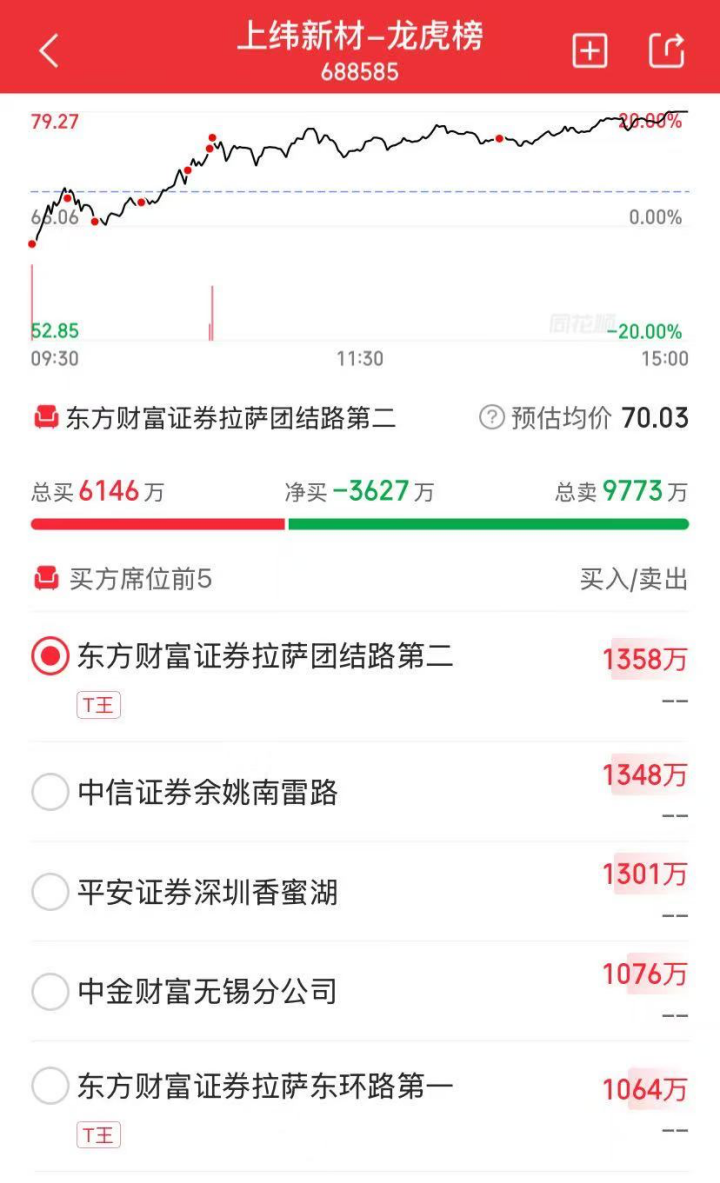720x1183 pixels.
Task: Select 平安证券深圳香蜜湖 seat
Action: tap(50, 891)
